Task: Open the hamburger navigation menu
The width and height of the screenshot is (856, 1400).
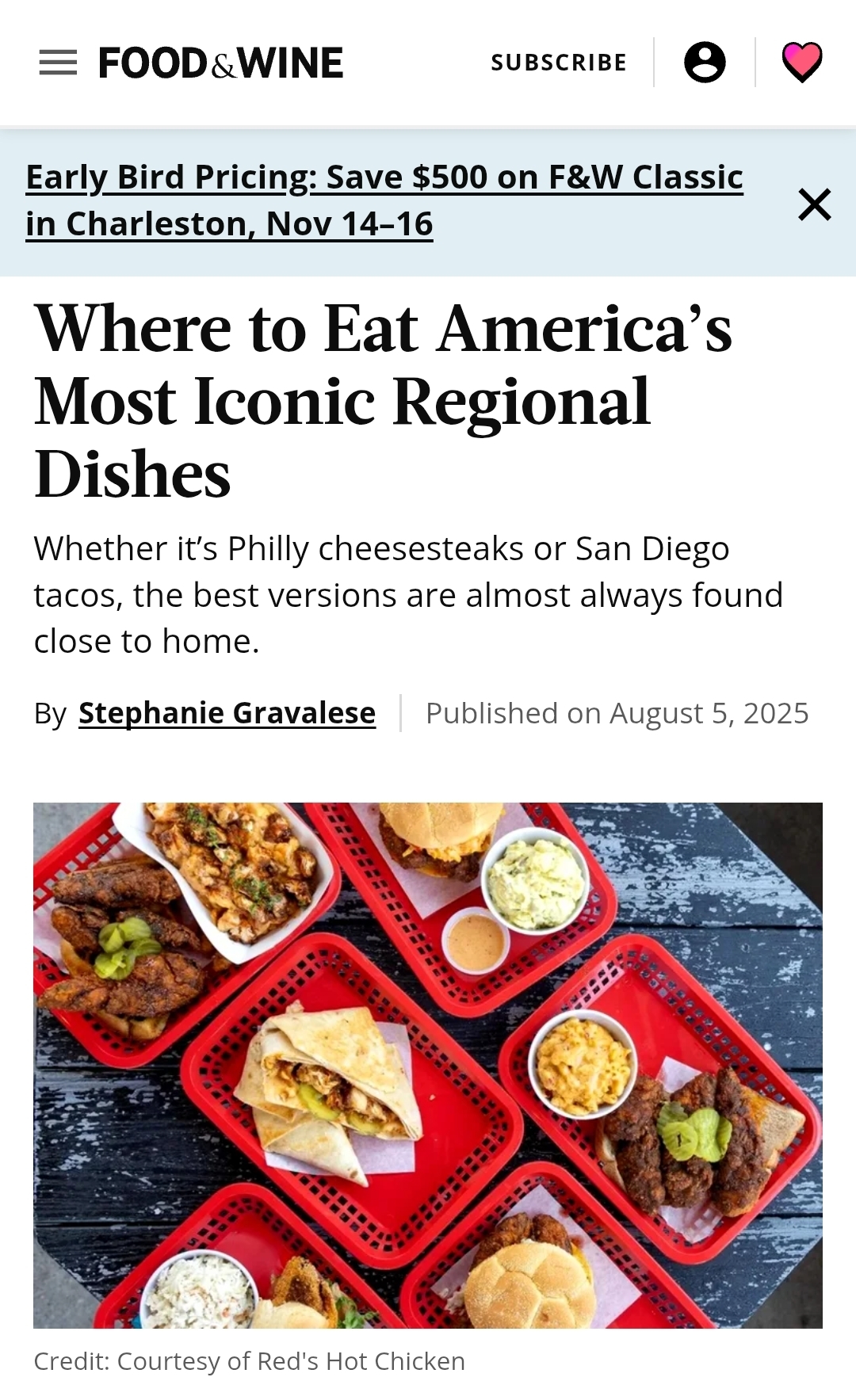Action: (58, 63)
